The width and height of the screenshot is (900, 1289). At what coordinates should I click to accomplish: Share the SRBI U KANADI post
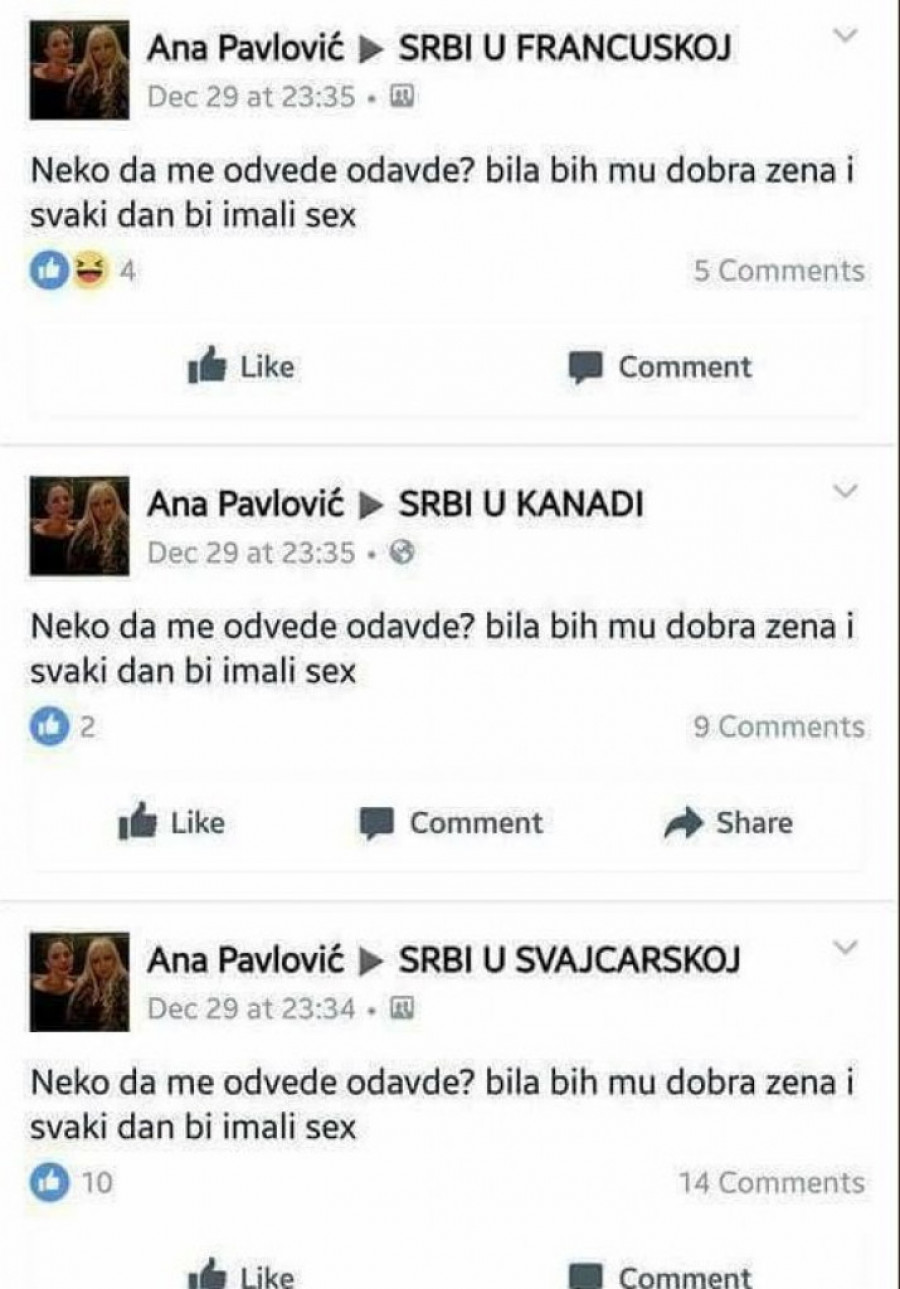(x=728, y=824)
